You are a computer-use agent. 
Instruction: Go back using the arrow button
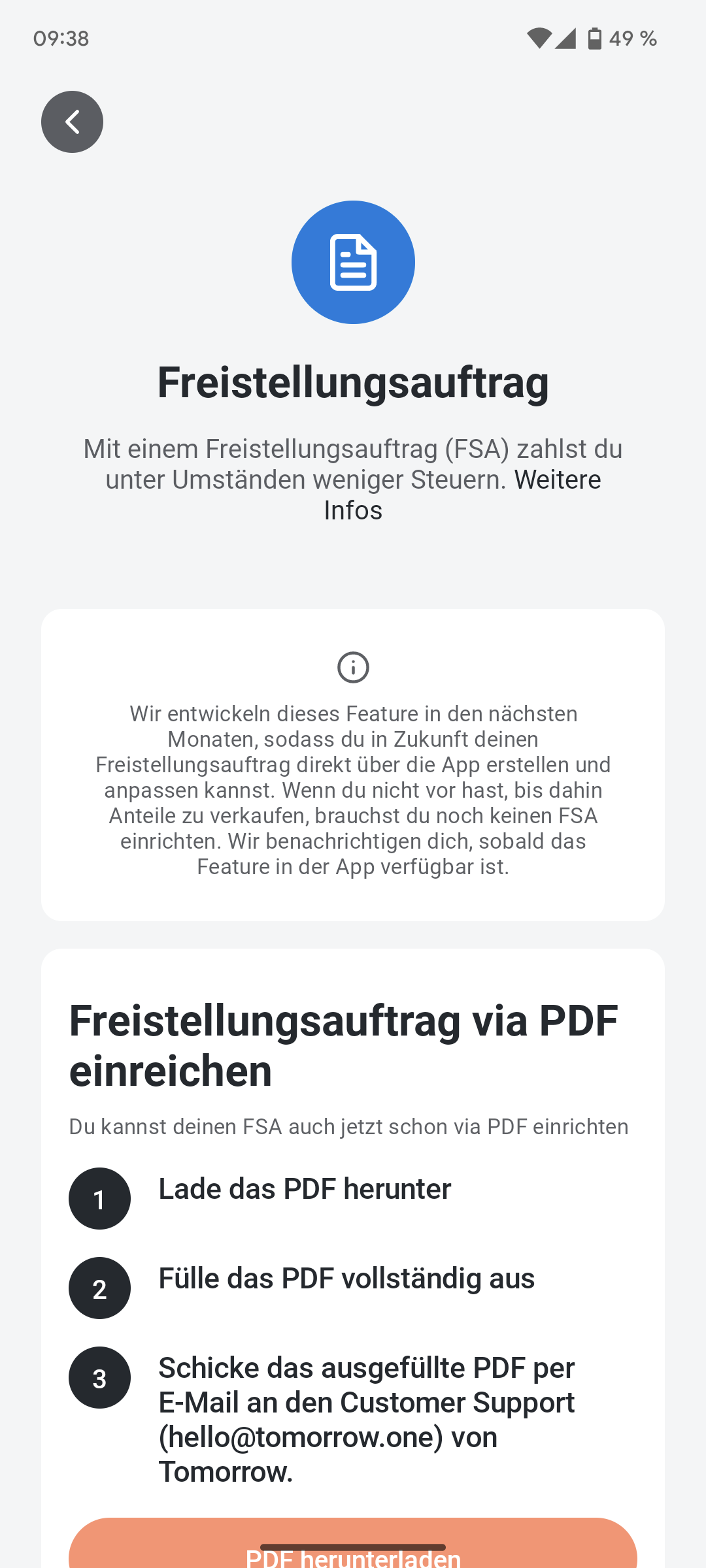pos(72,122)
